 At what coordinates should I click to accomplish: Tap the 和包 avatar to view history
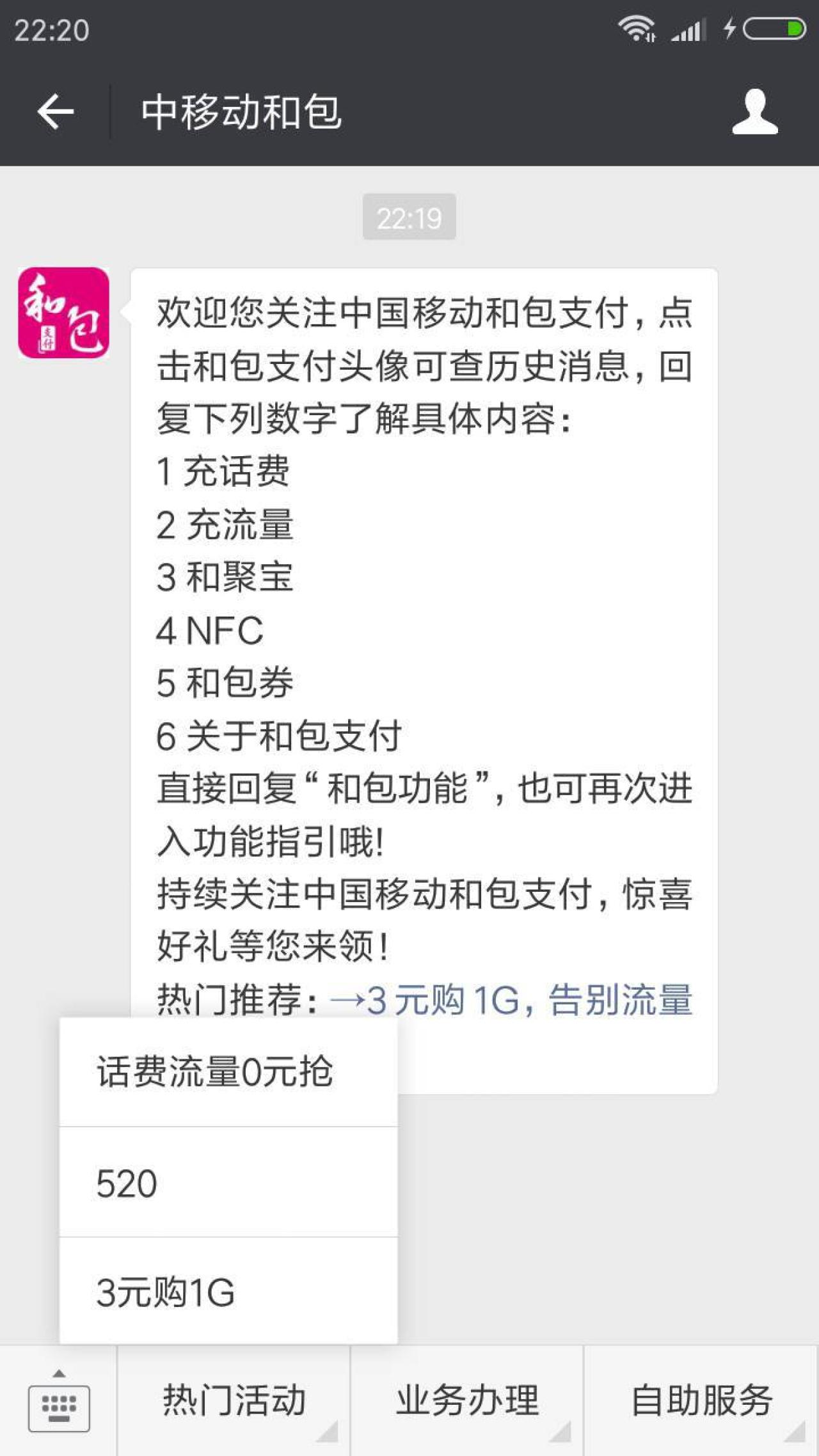coord(63,313)
